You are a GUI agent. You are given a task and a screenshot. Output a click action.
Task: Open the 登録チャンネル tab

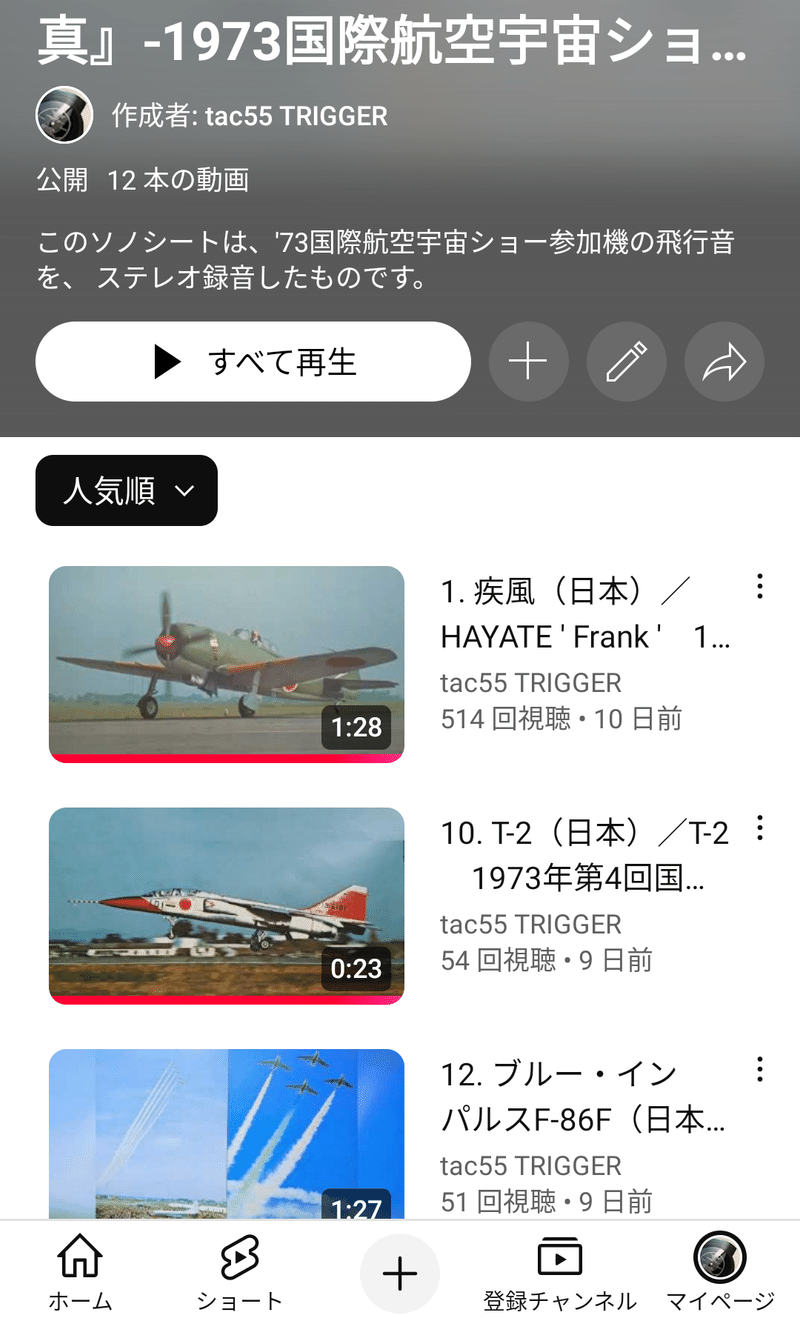pyautogui.click(x=559, y=1272)
